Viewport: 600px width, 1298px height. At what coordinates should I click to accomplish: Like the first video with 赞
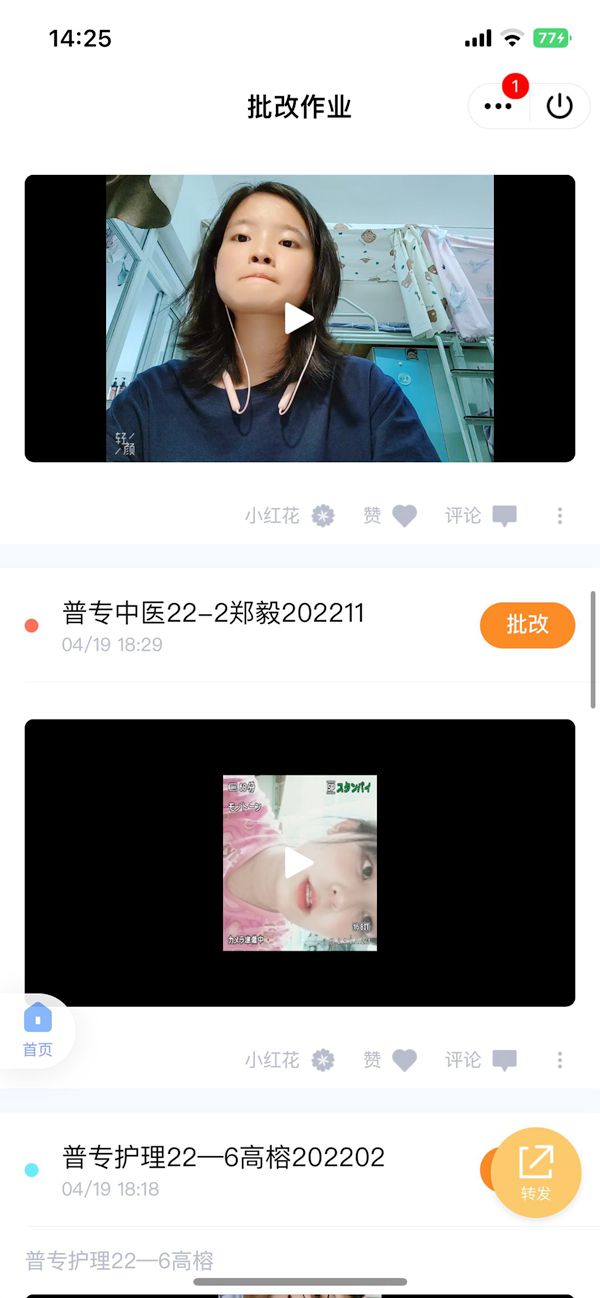coord(390,516)
